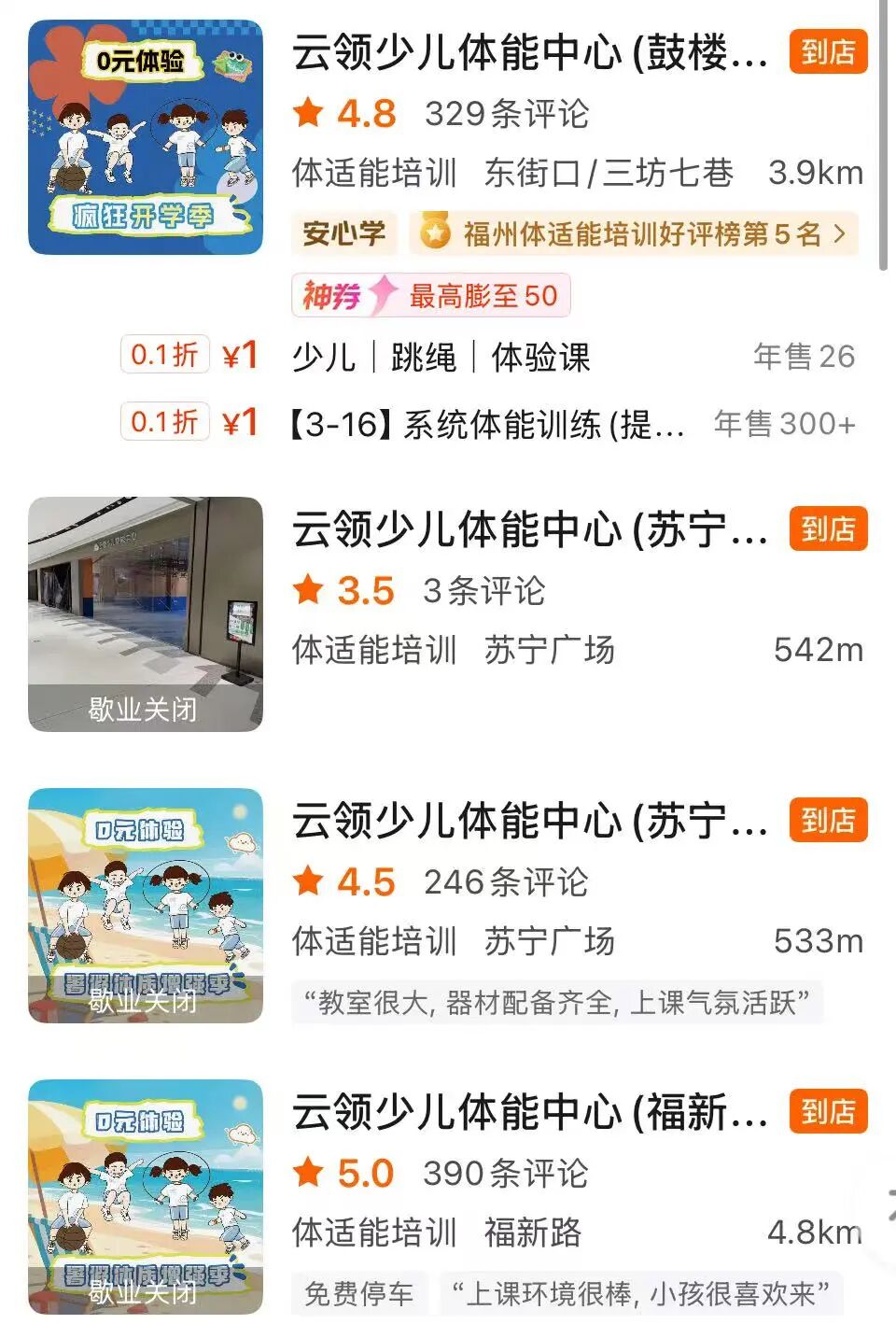896x1324 pixels.
Task: Open the ¥1 少儿跳绳体验课 deal
Action: 441,357
